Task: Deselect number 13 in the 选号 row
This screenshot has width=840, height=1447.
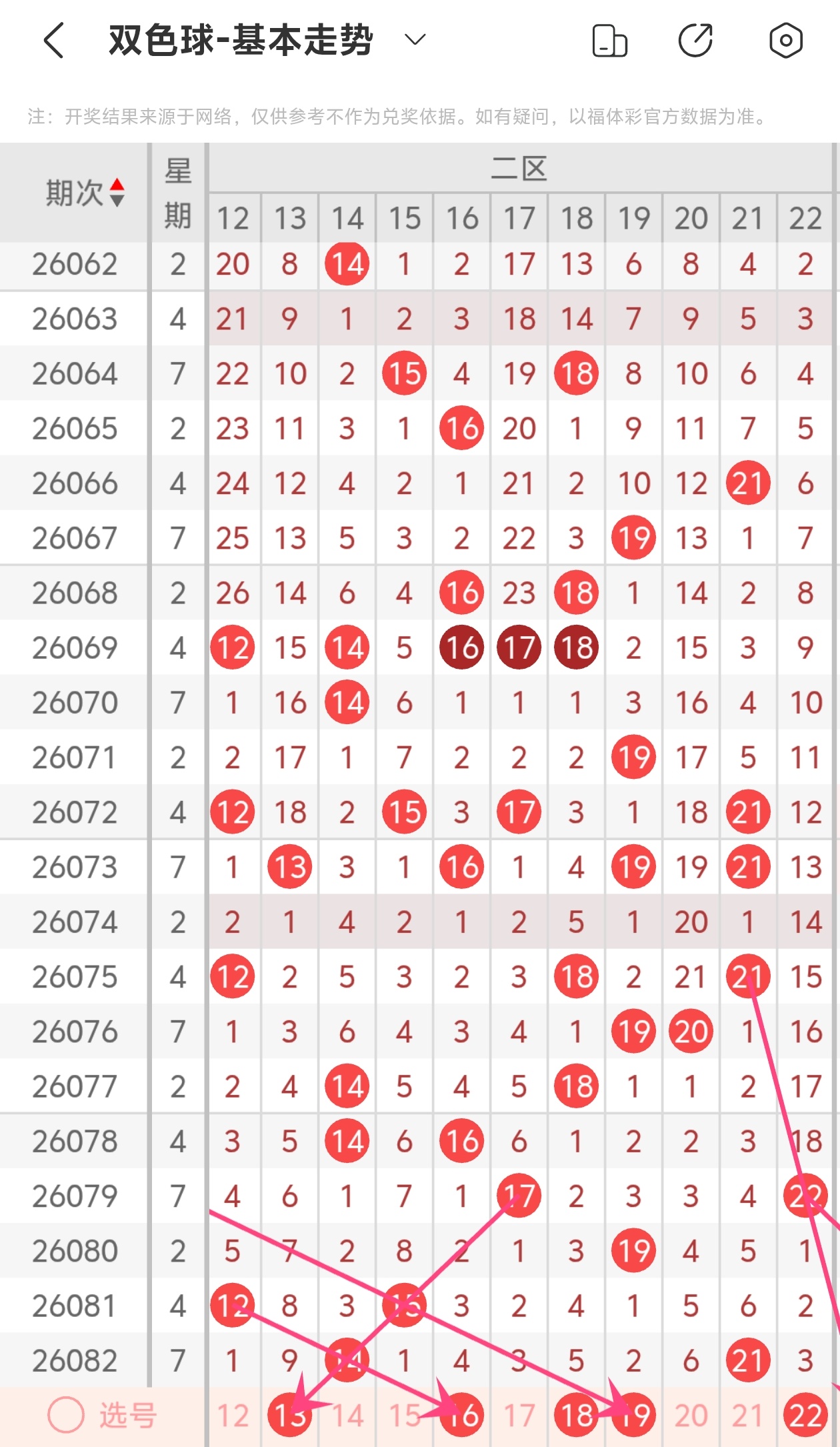Action: pos(290,1416)
